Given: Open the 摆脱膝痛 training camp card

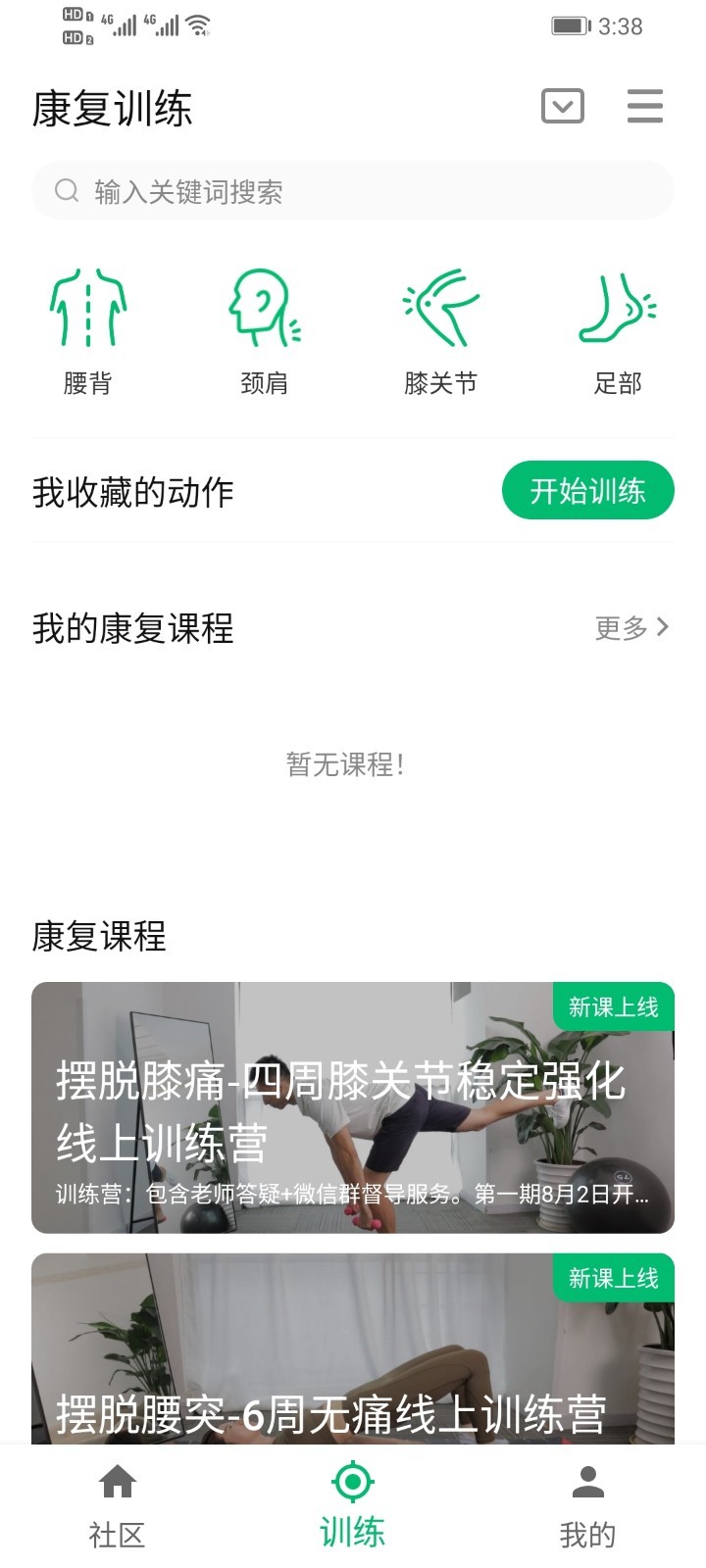Looking at the screenshot, I should [x=353, y=1107].
